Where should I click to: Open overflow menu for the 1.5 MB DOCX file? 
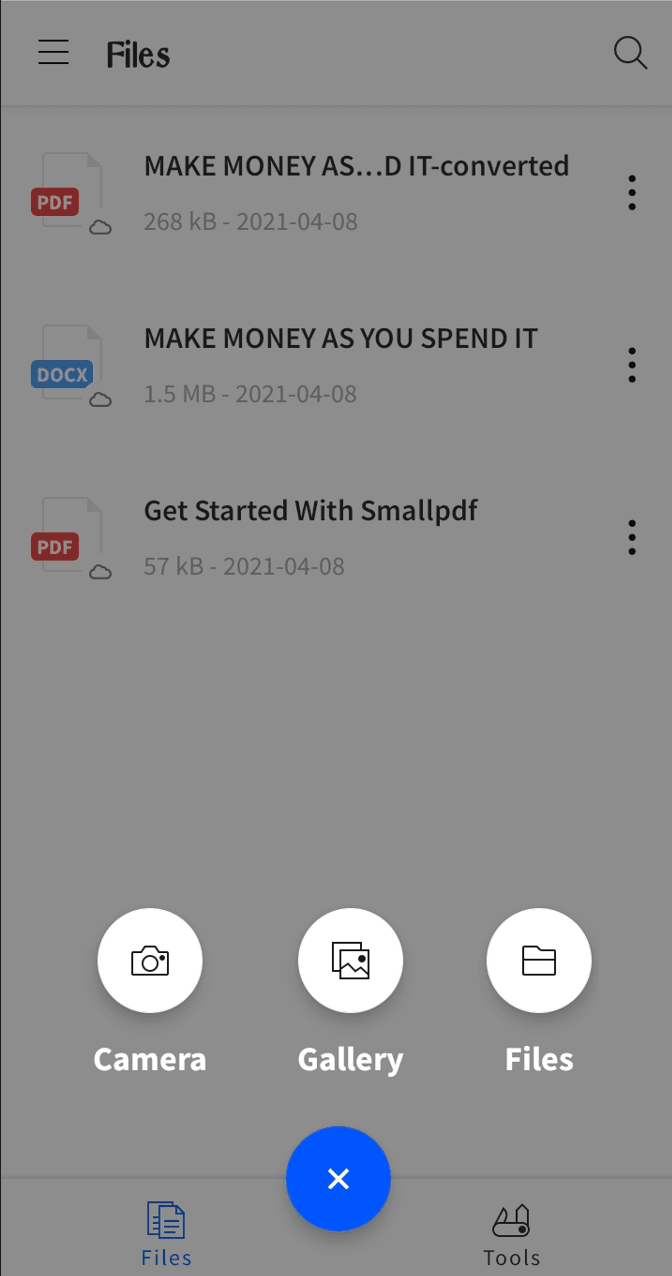[631, 365]
